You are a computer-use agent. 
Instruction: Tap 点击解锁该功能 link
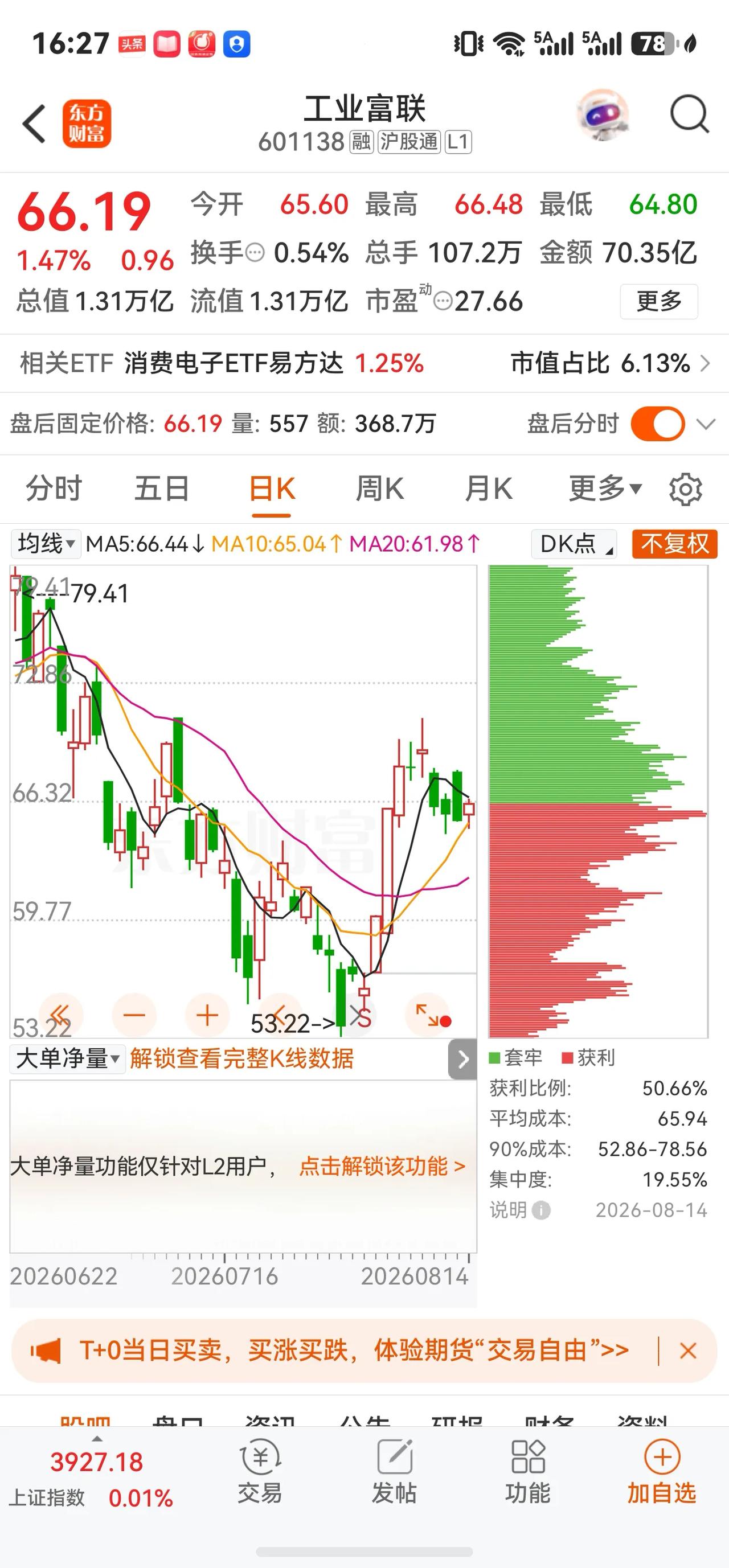382,1166
